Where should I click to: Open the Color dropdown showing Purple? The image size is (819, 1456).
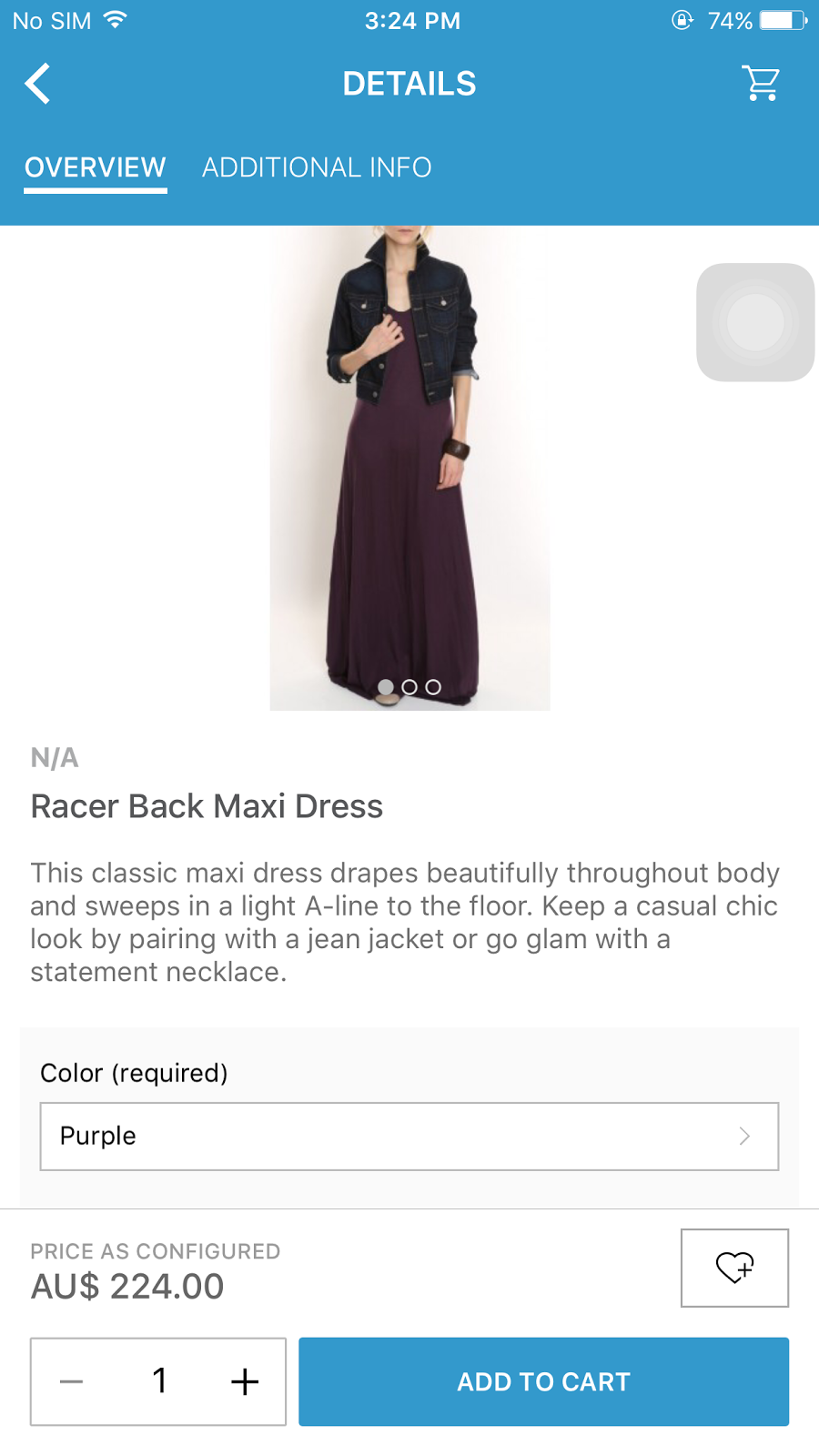coord(409,1137)
